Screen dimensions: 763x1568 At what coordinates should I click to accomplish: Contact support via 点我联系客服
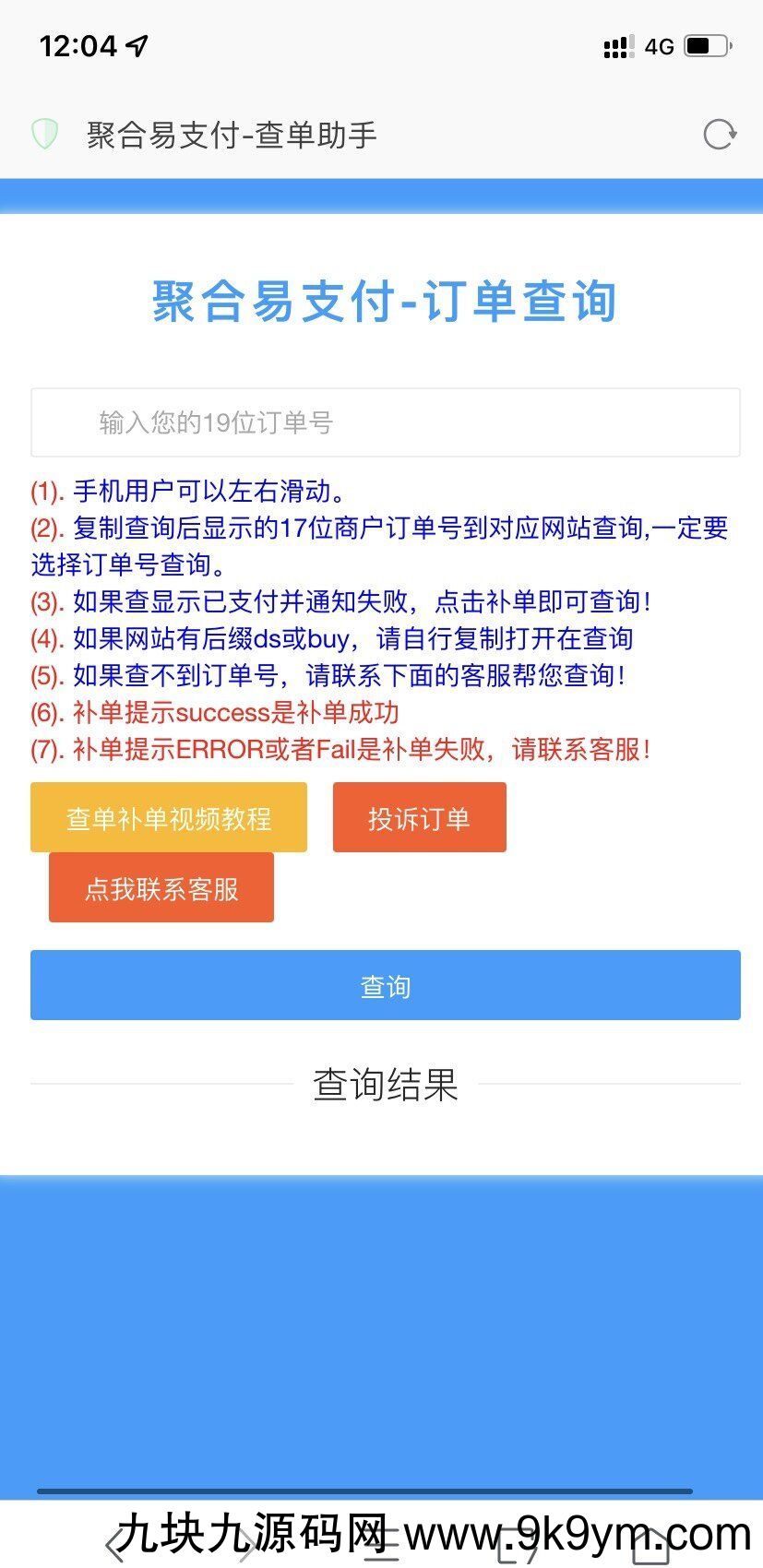(161, 887)
